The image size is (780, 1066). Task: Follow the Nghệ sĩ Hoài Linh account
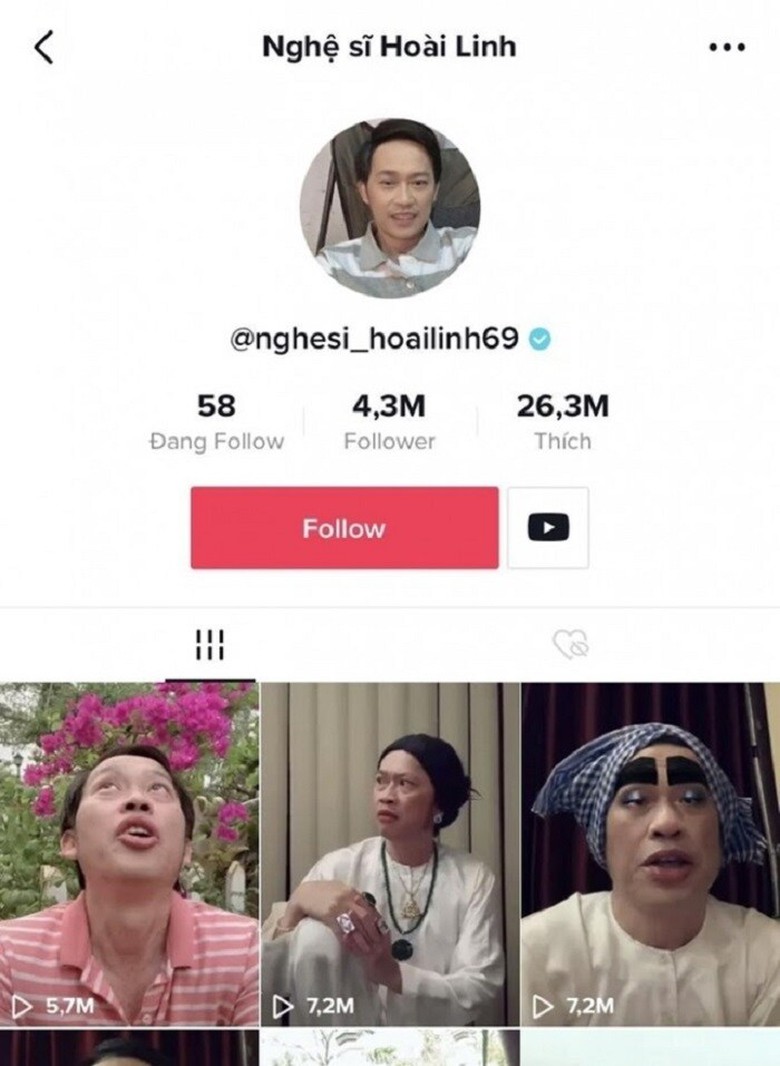[x=344, y=528]
